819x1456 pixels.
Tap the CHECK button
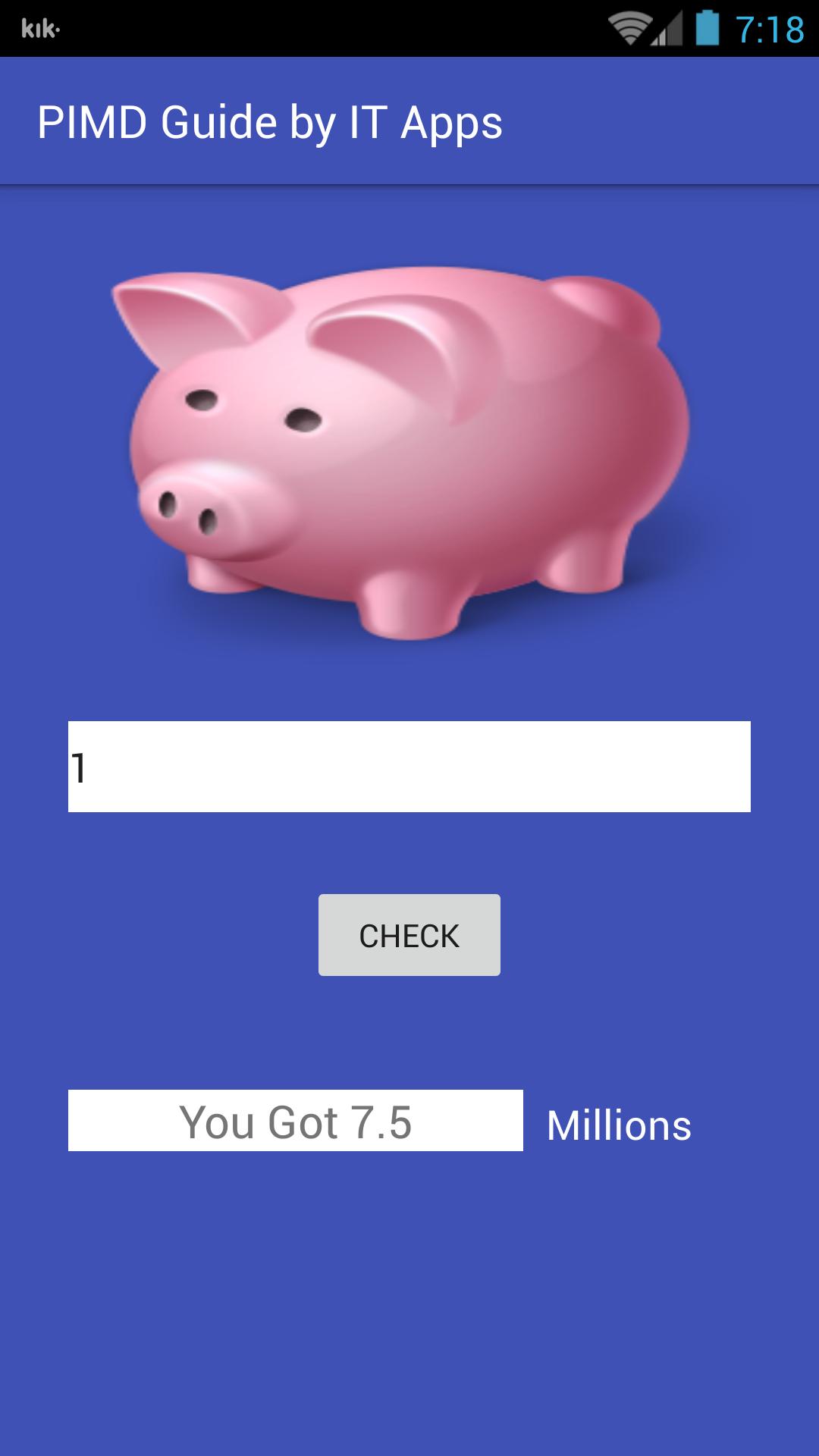[409, 935]
